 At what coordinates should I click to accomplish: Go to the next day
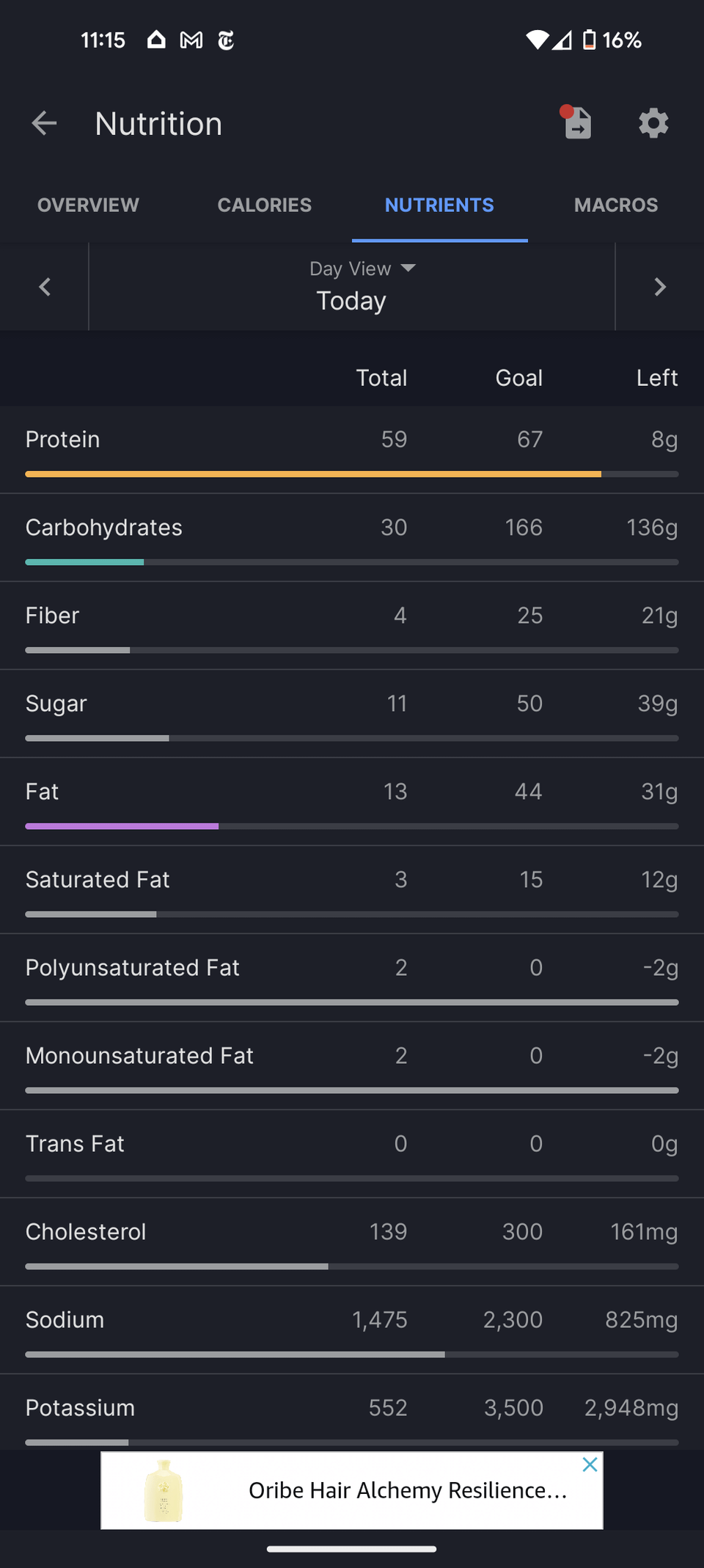659,287
